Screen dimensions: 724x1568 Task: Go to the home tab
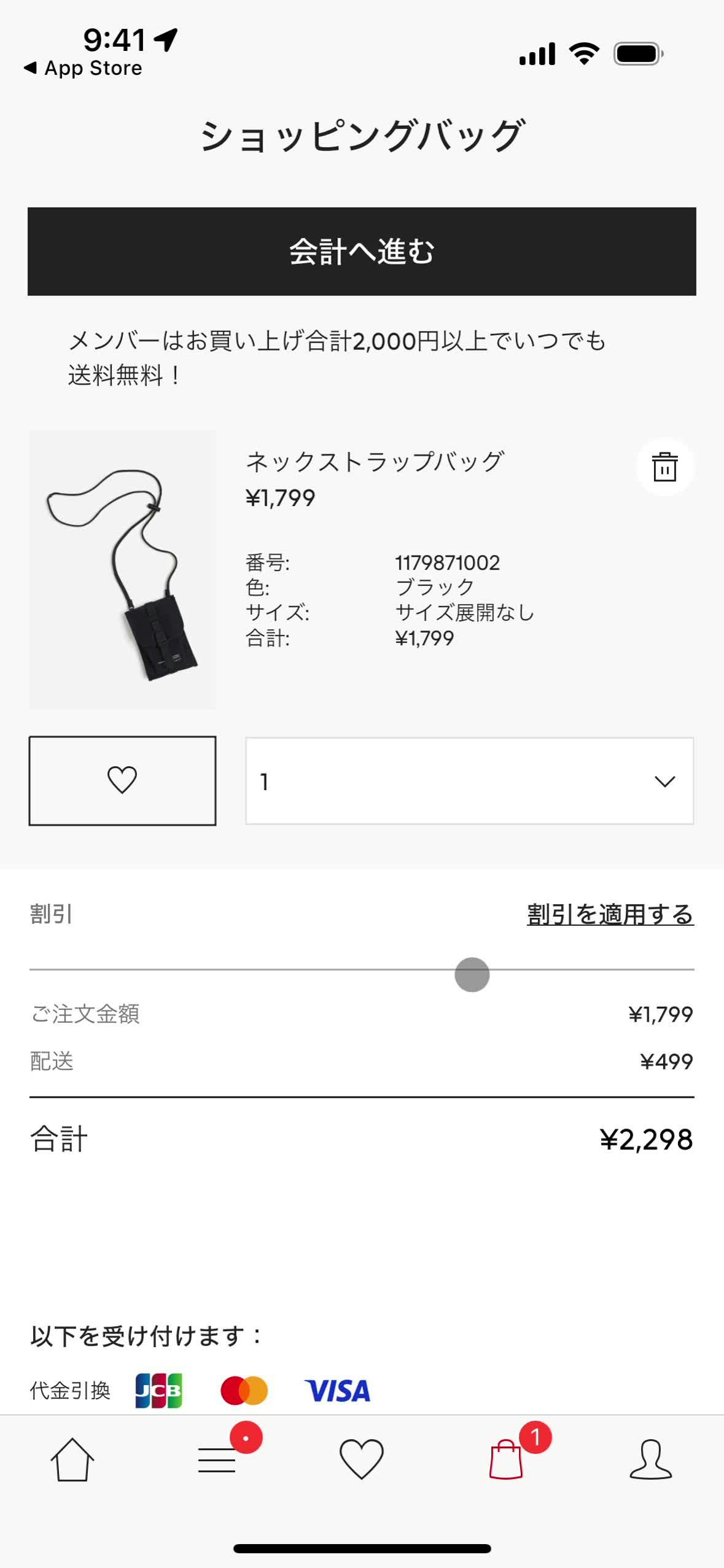coord(72,1459)
